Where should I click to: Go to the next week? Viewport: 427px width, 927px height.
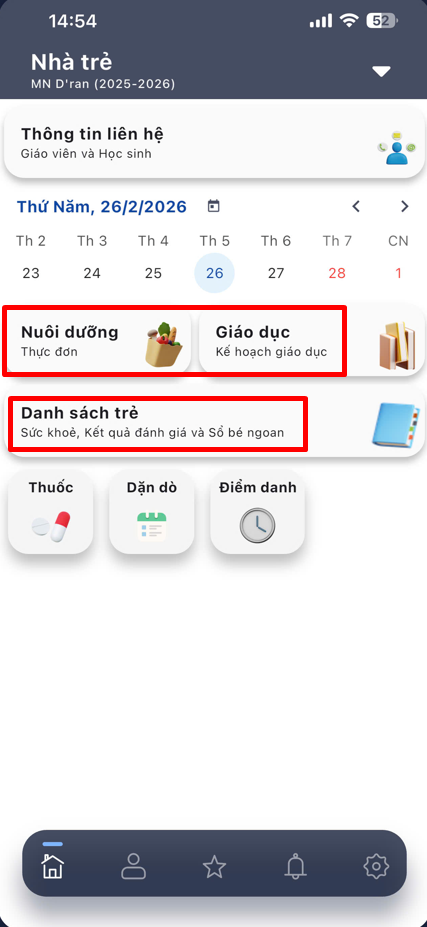click(405, 206)
